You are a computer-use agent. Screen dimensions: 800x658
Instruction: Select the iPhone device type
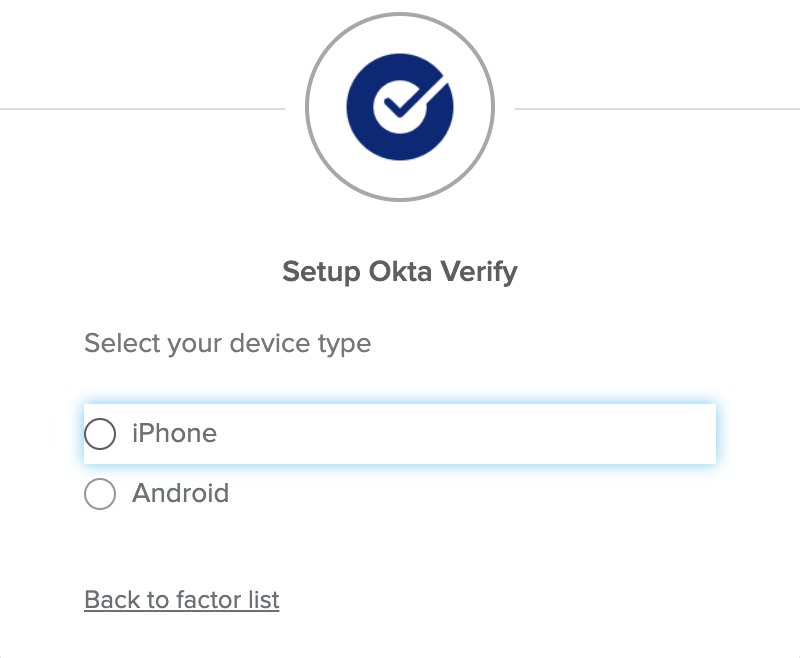tap(100, 434)
